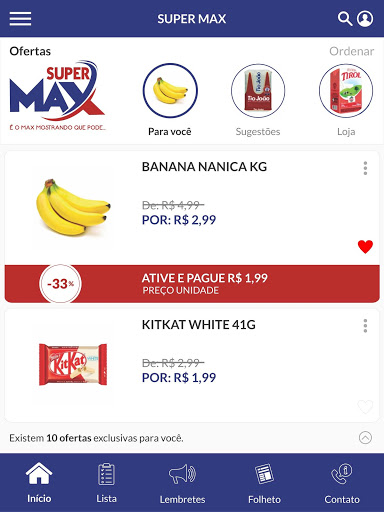Switch to the Loja offers
Image resolution: width=384 pixels, height=512 pixels.
click(346, 99)
